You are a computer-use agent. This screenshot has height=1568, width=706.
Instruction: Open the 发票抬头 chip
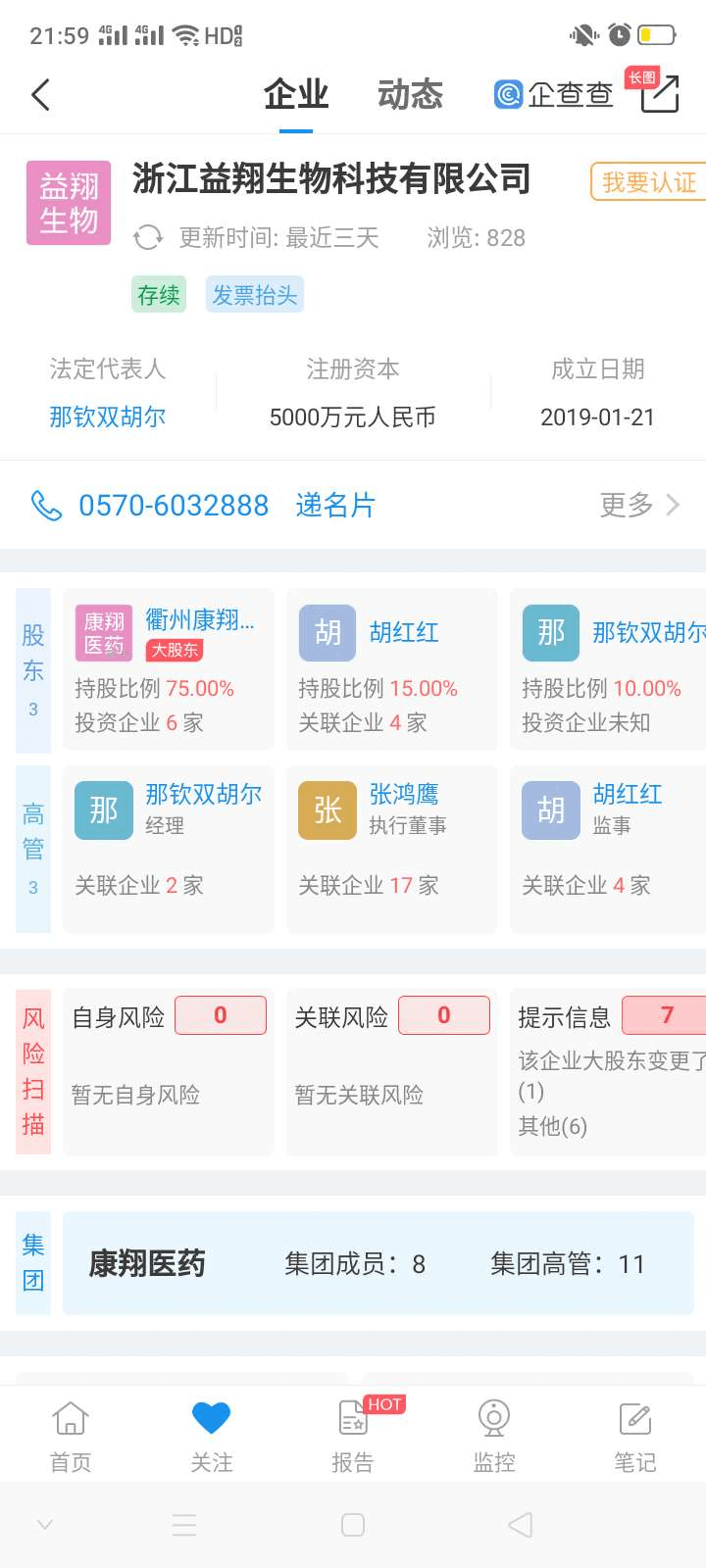point(254,295)
